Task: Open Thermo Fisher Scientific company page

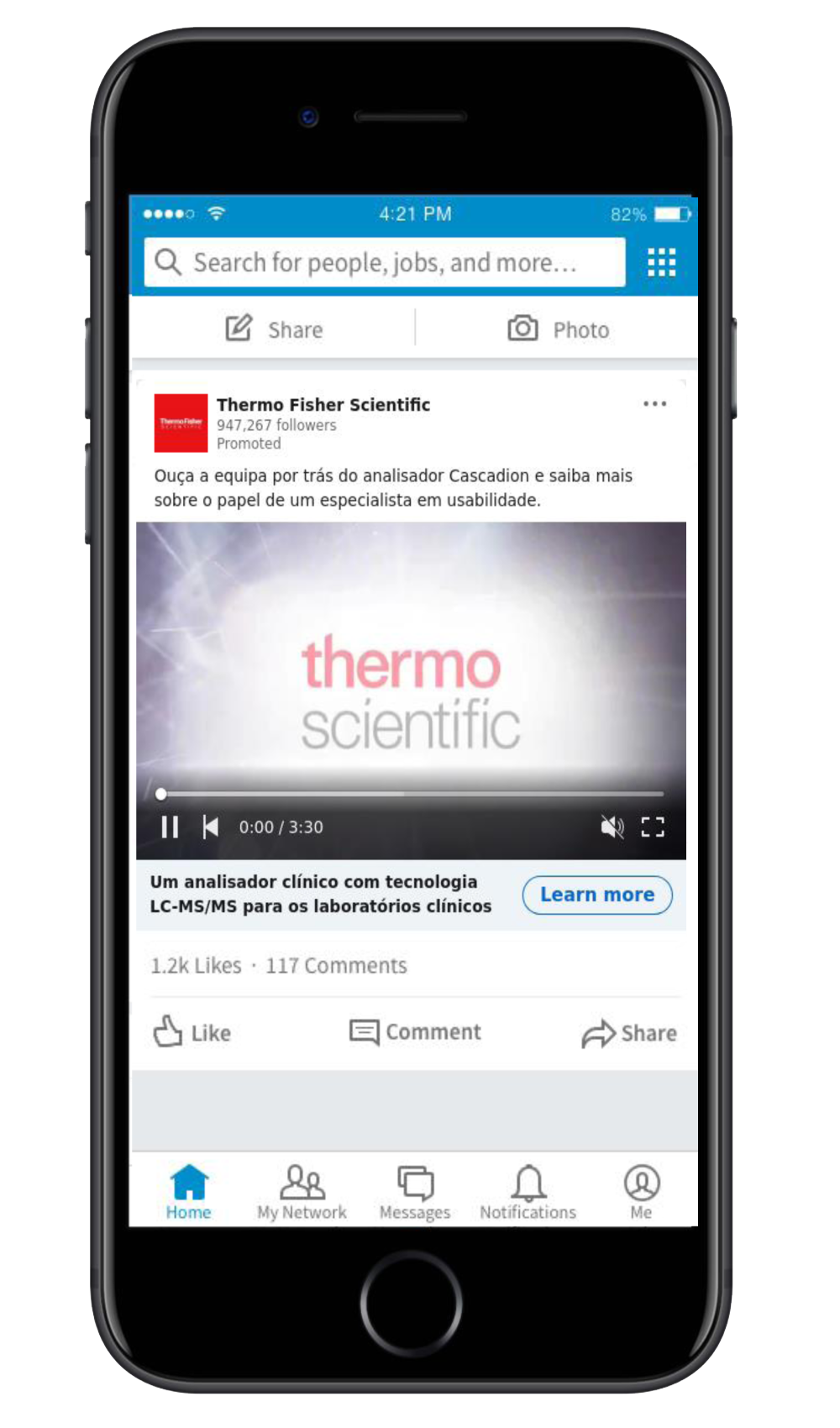Action: pos(323,405)
